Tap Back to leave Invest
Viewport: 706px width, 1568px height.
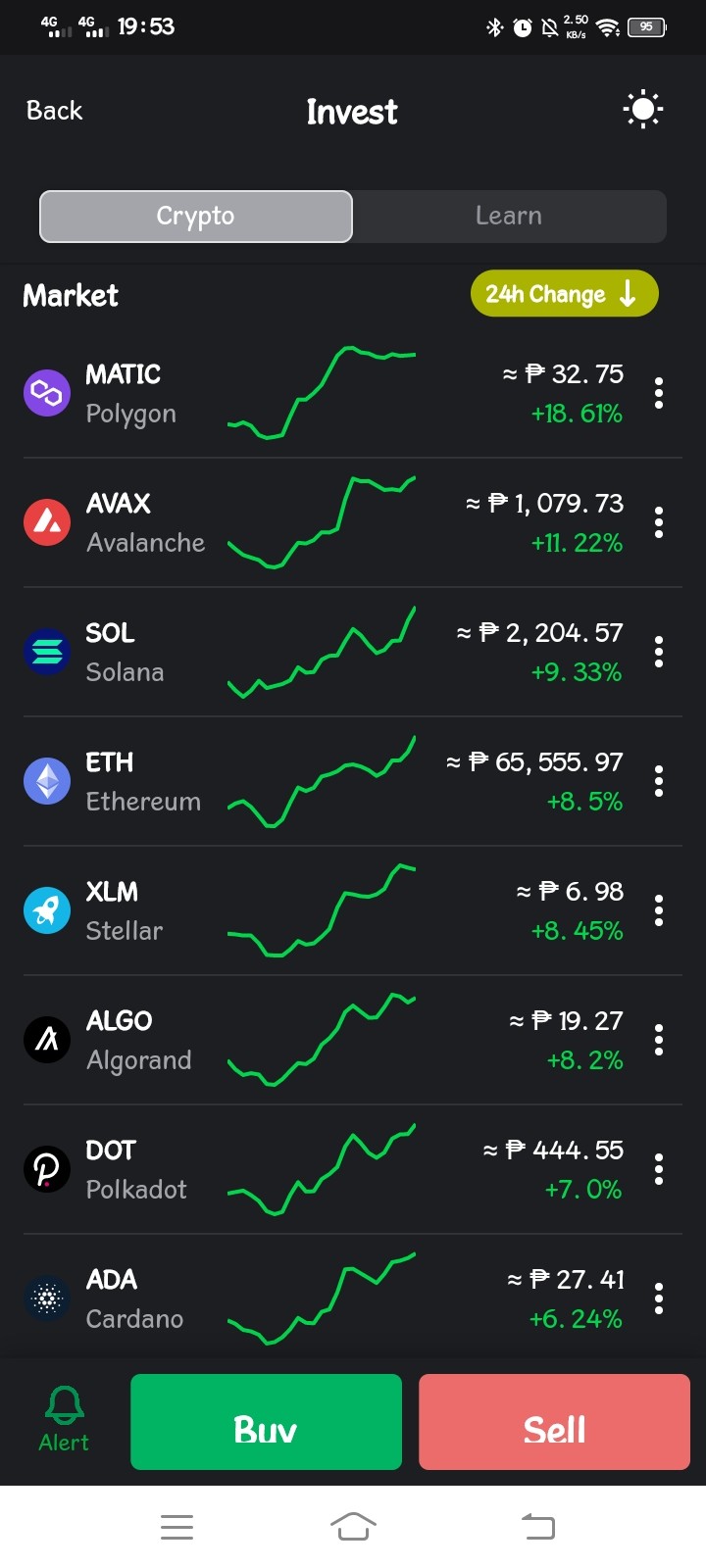[x=55, y=111]
